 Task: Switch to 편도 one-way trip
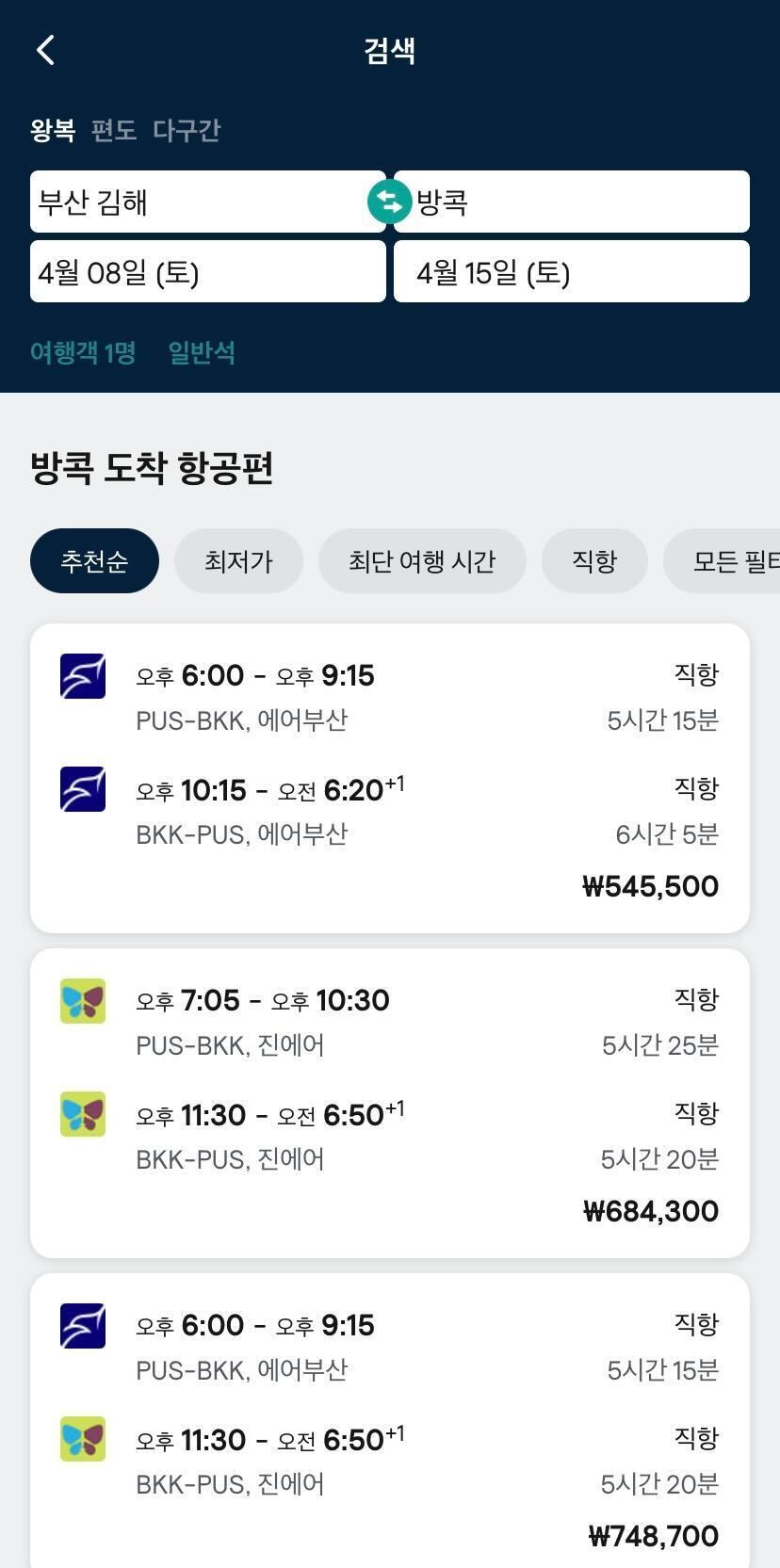114,130
